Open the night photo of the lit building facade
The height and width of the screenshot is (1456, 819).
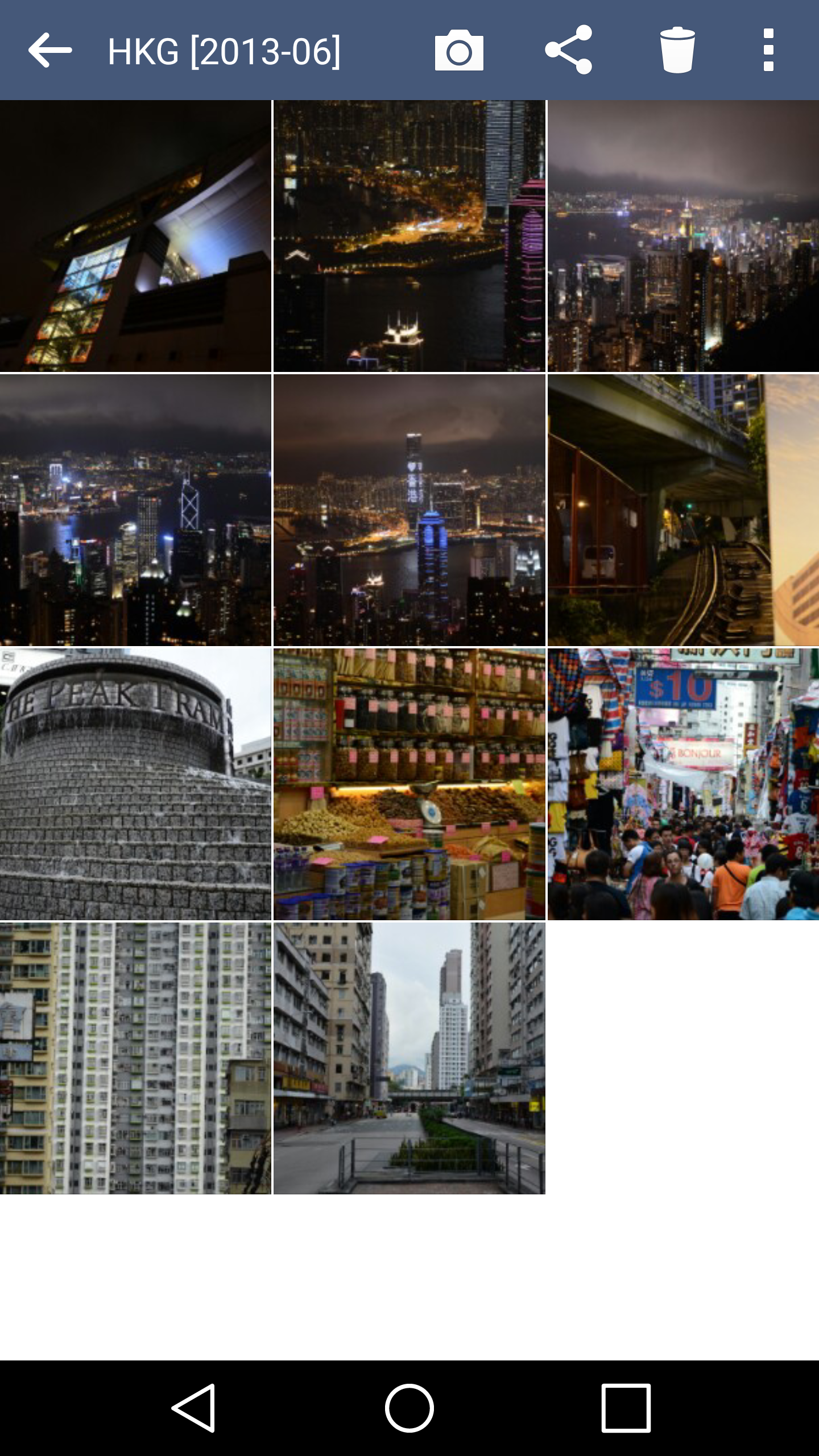135,236
